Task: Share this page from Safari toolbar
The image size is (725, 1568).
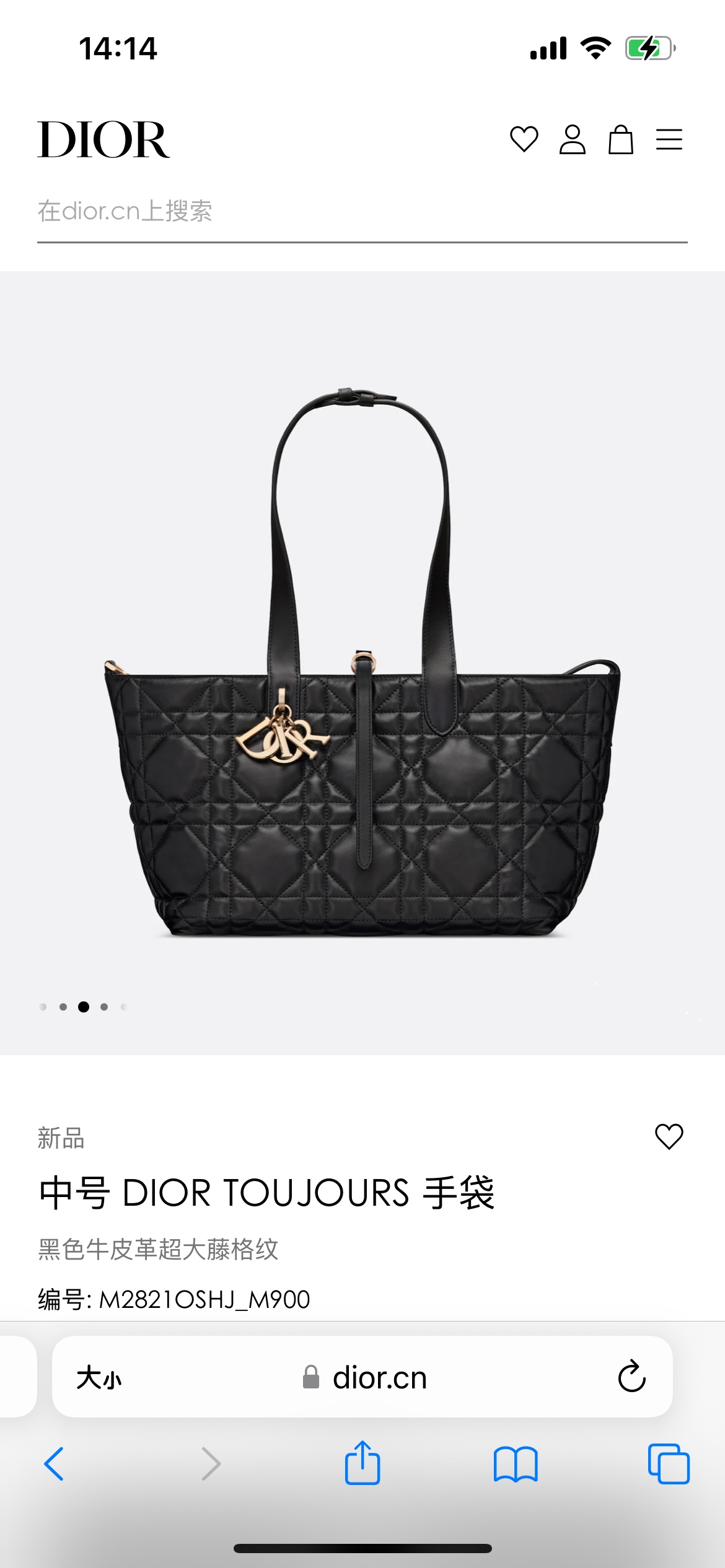Action: (362, 1463)
